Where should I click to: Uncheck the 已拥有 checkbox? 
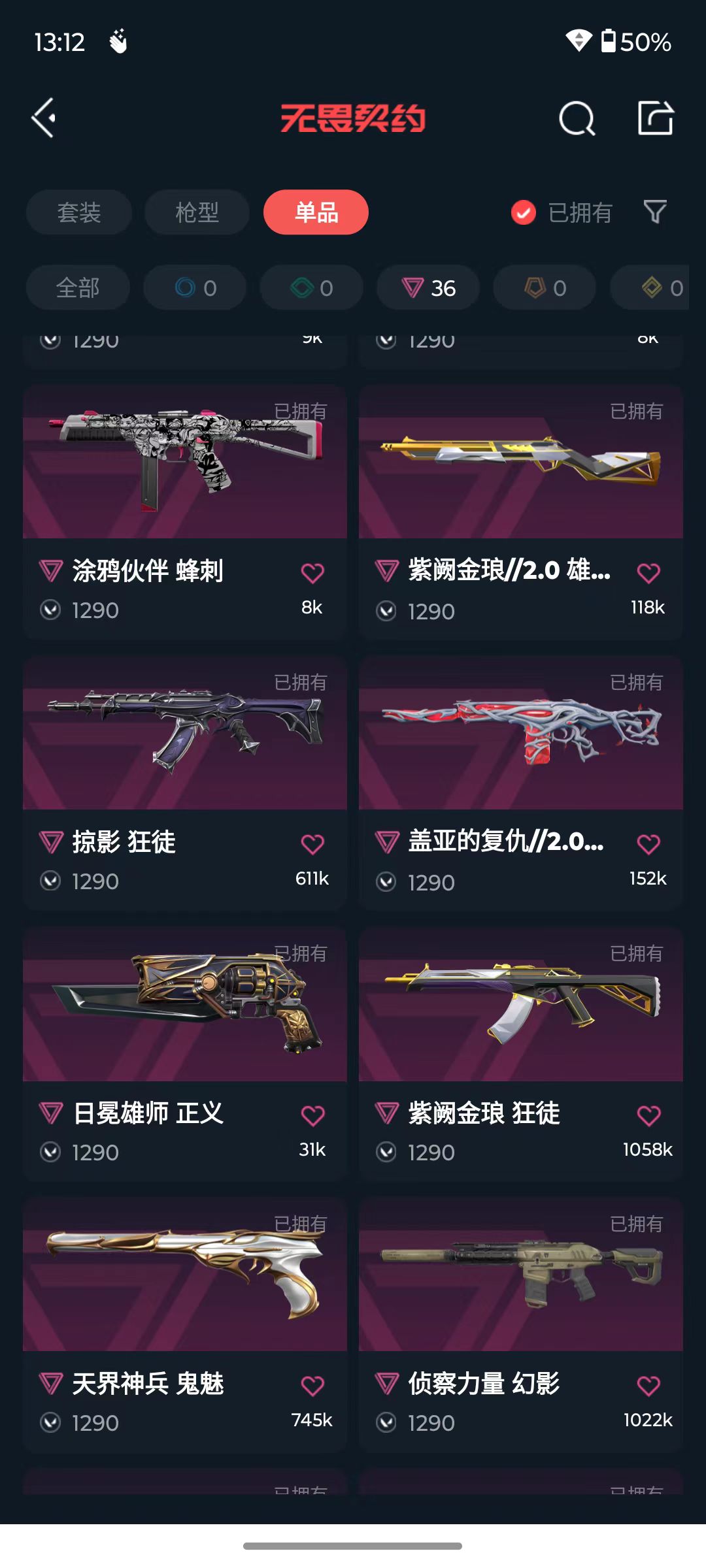(x=524, y=212)
